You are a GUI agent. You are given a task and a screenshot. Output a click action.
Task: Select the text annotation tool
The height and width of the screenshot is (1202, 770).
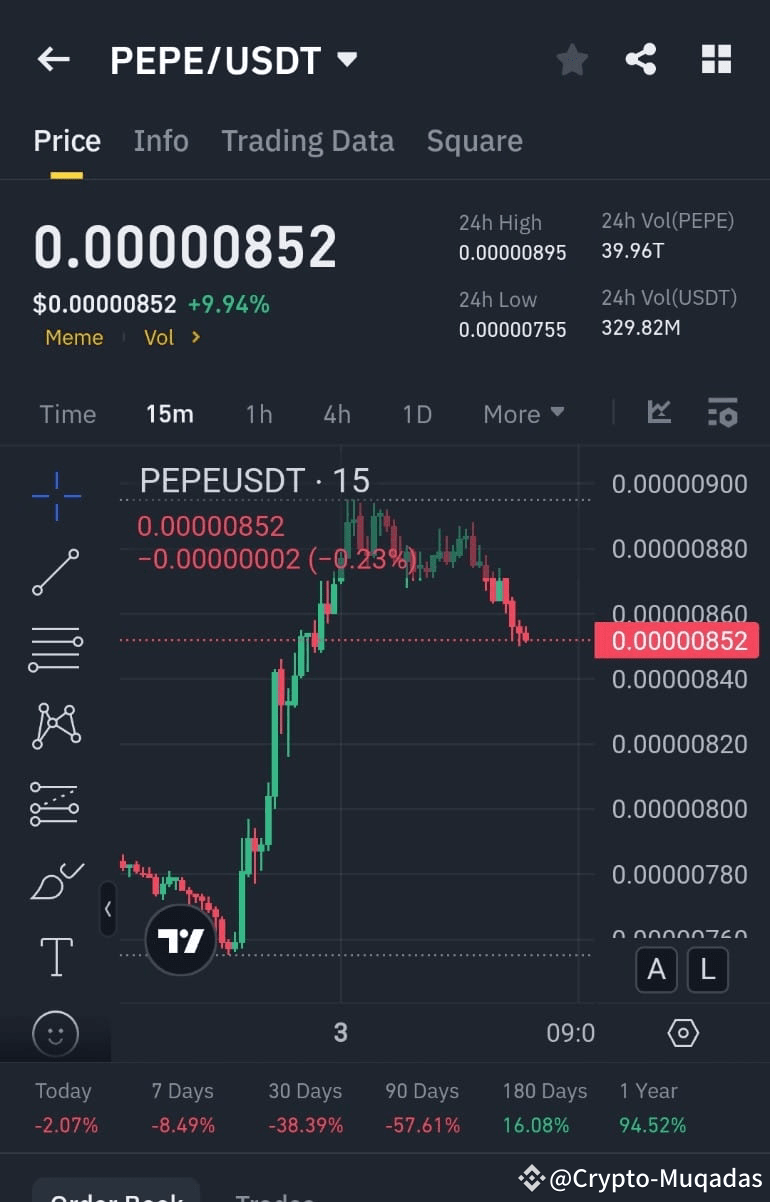pos(55,956)
